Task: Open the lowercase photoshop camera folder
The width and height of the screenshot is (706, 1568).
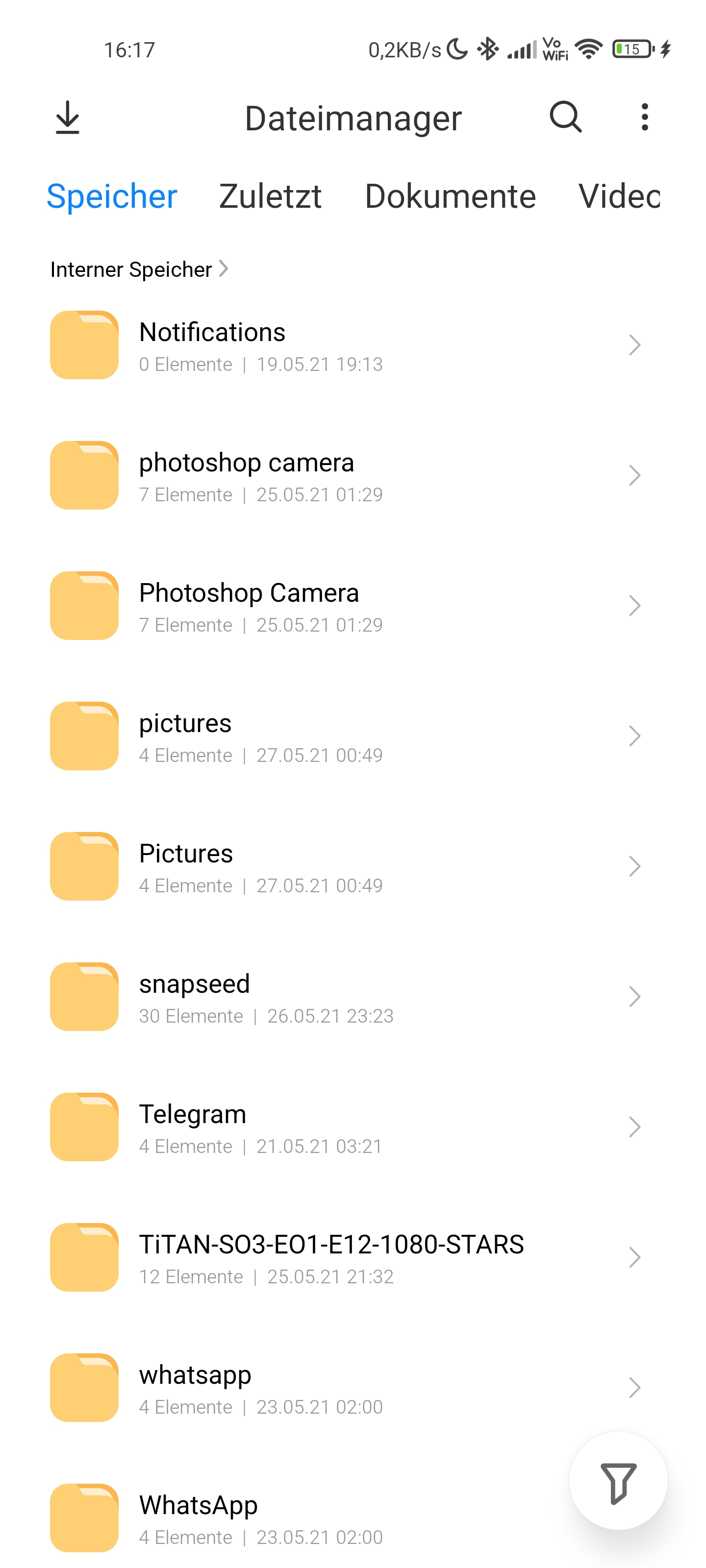Action: pyautogui.click(x=353, y=475)
